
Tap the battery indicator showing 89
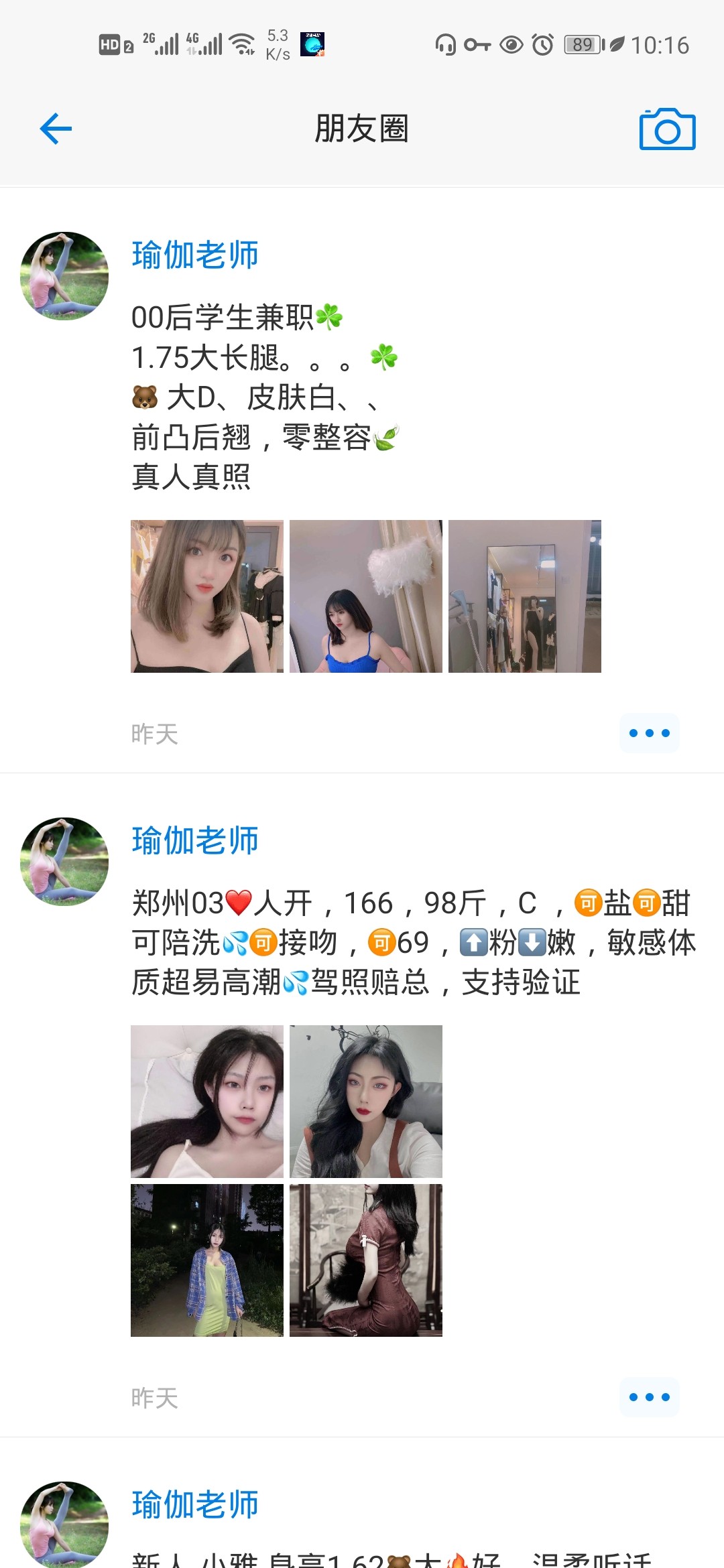(583, 44)
